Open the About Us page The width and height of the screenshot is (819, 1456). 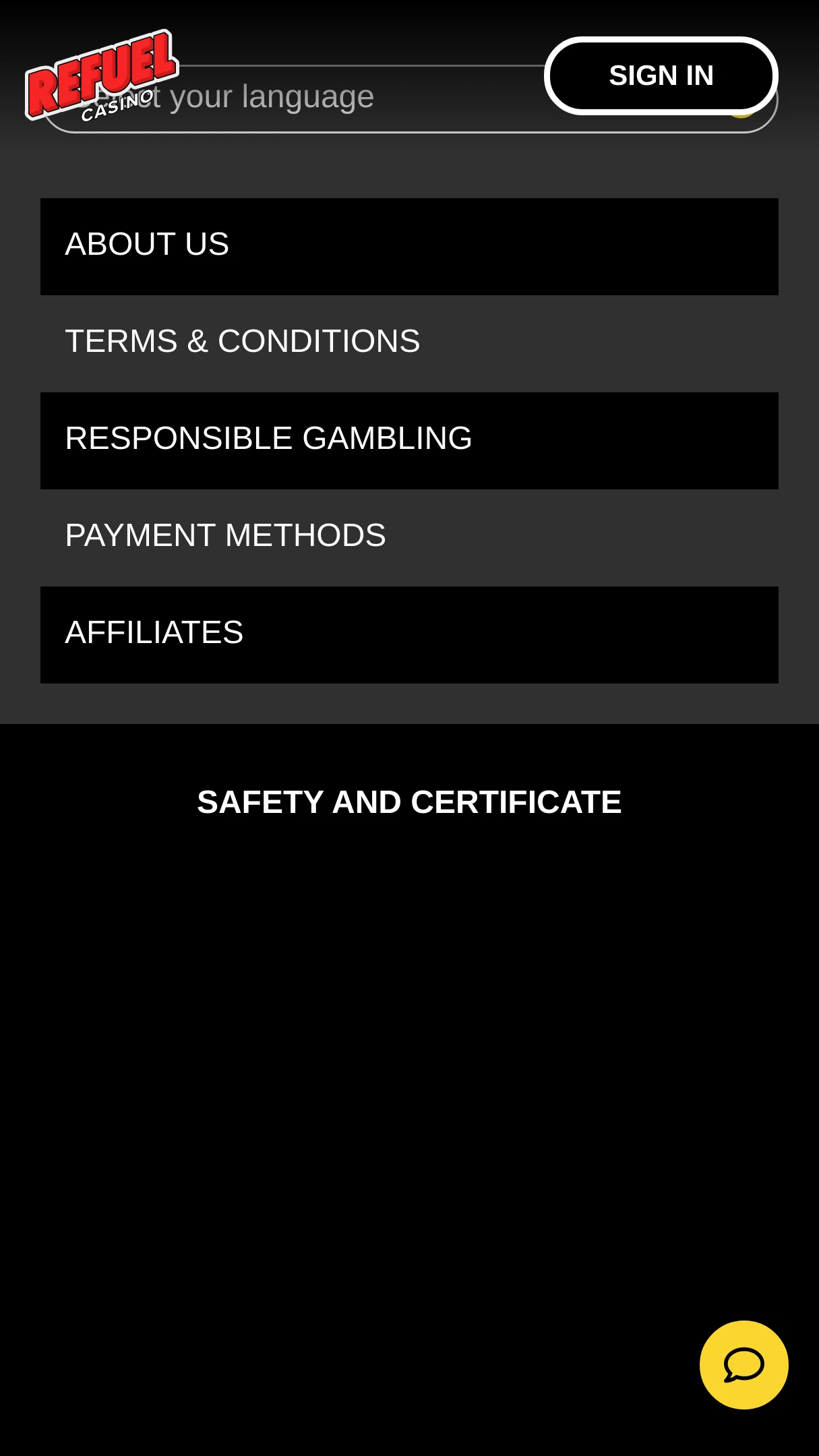[409, 246]
